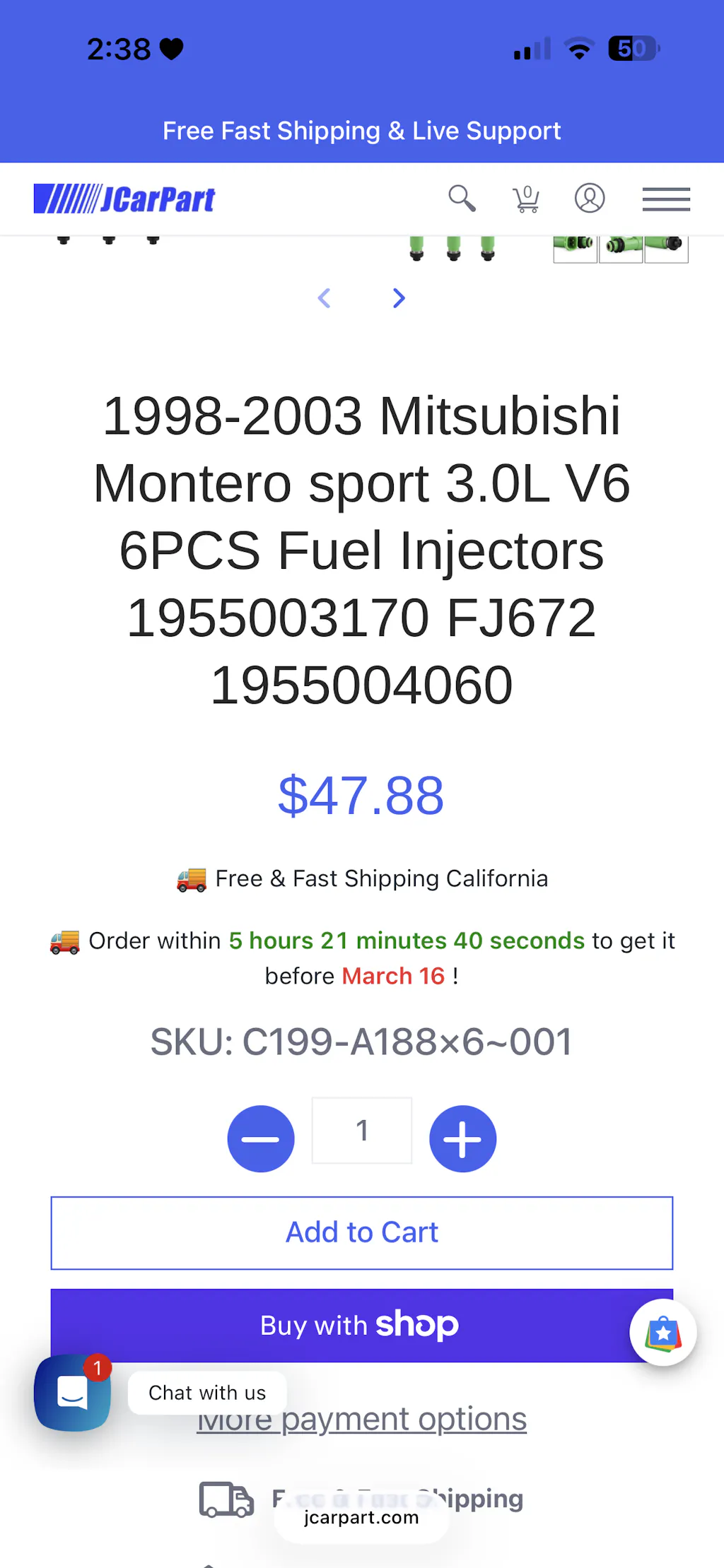View the shopping cart
The image size is (724, 1568).
point(526,199)
